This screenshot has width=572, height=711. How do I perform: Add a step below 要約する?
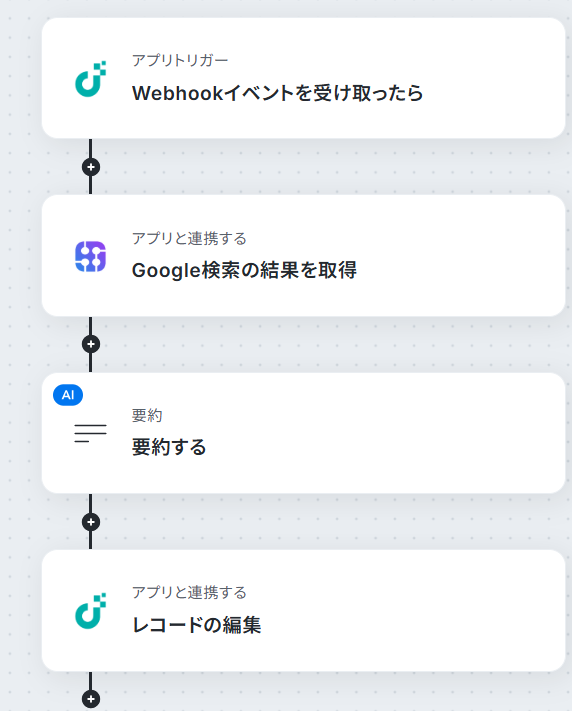pos(91,522)
